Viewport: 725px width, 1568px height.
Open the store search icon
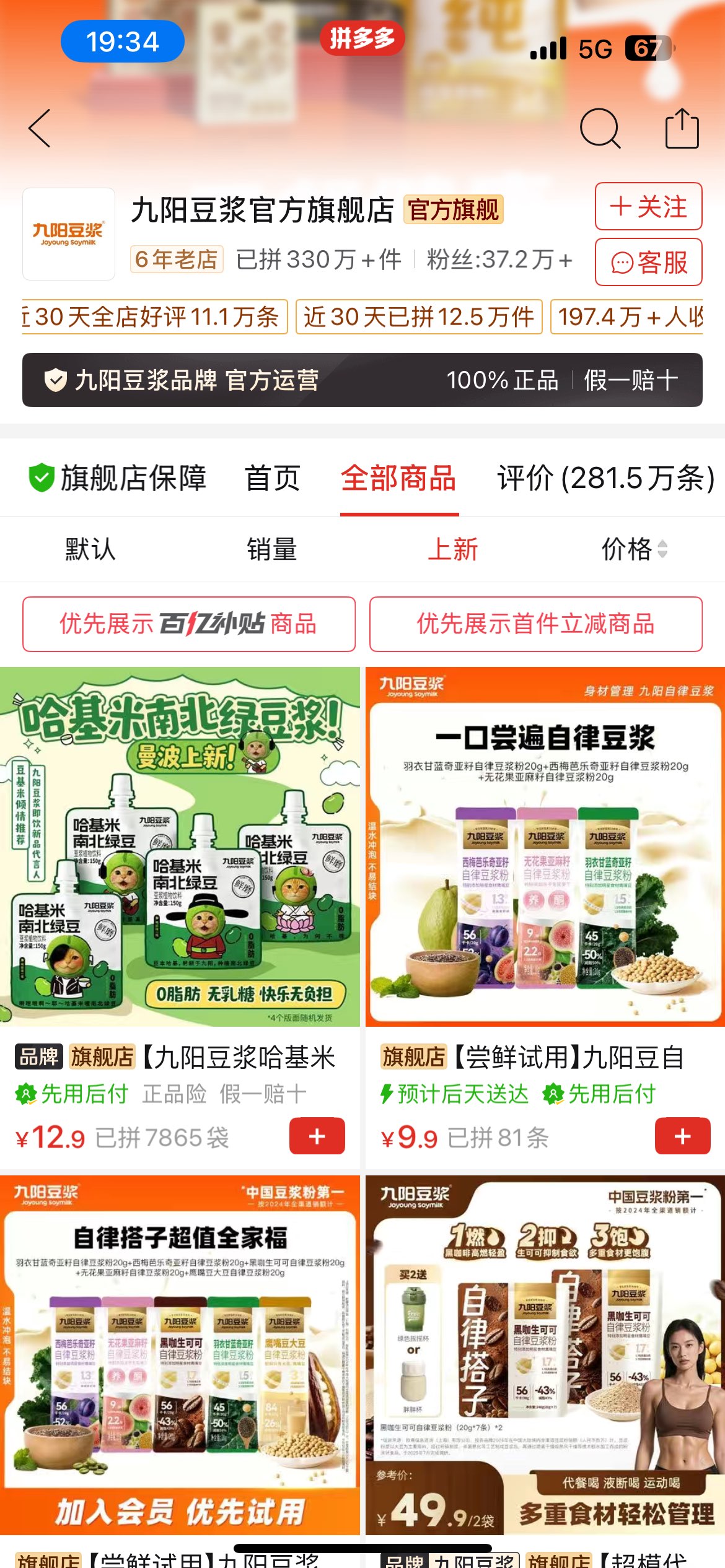pos(599,129)
